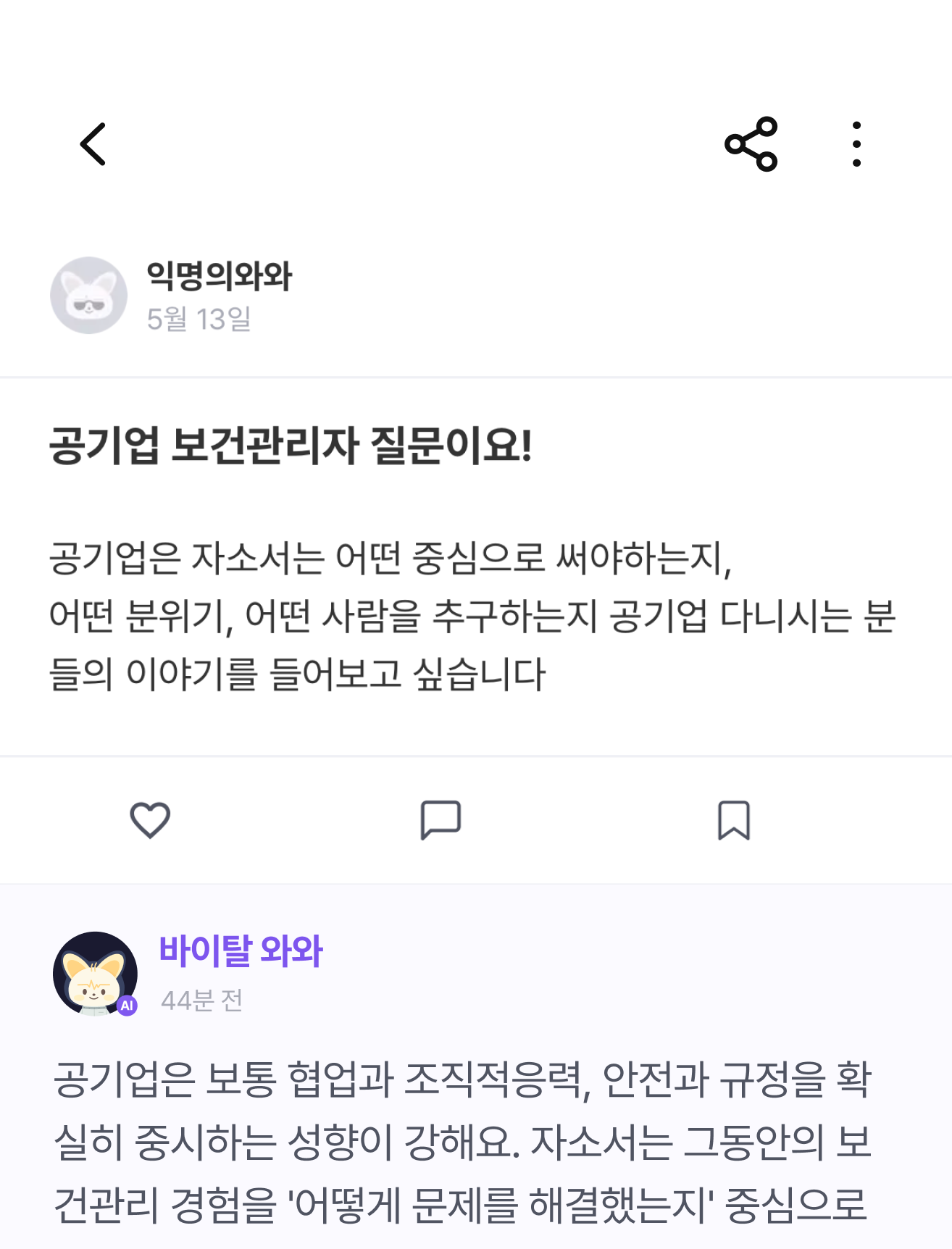The image size is (952, 1249).
Task: Share this post
Action: pos(751,144)
